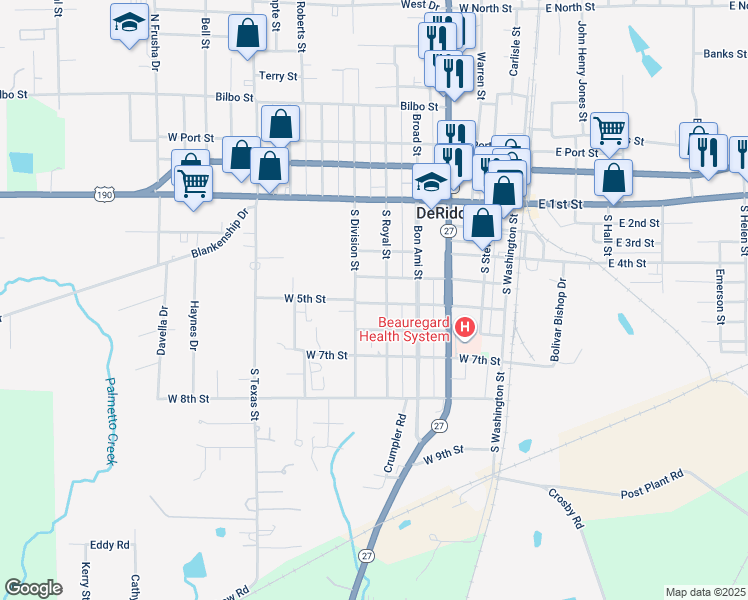Screen dimensions: 748x600
Task: Open the school marker near Bon Ami St
Action: 432,182
